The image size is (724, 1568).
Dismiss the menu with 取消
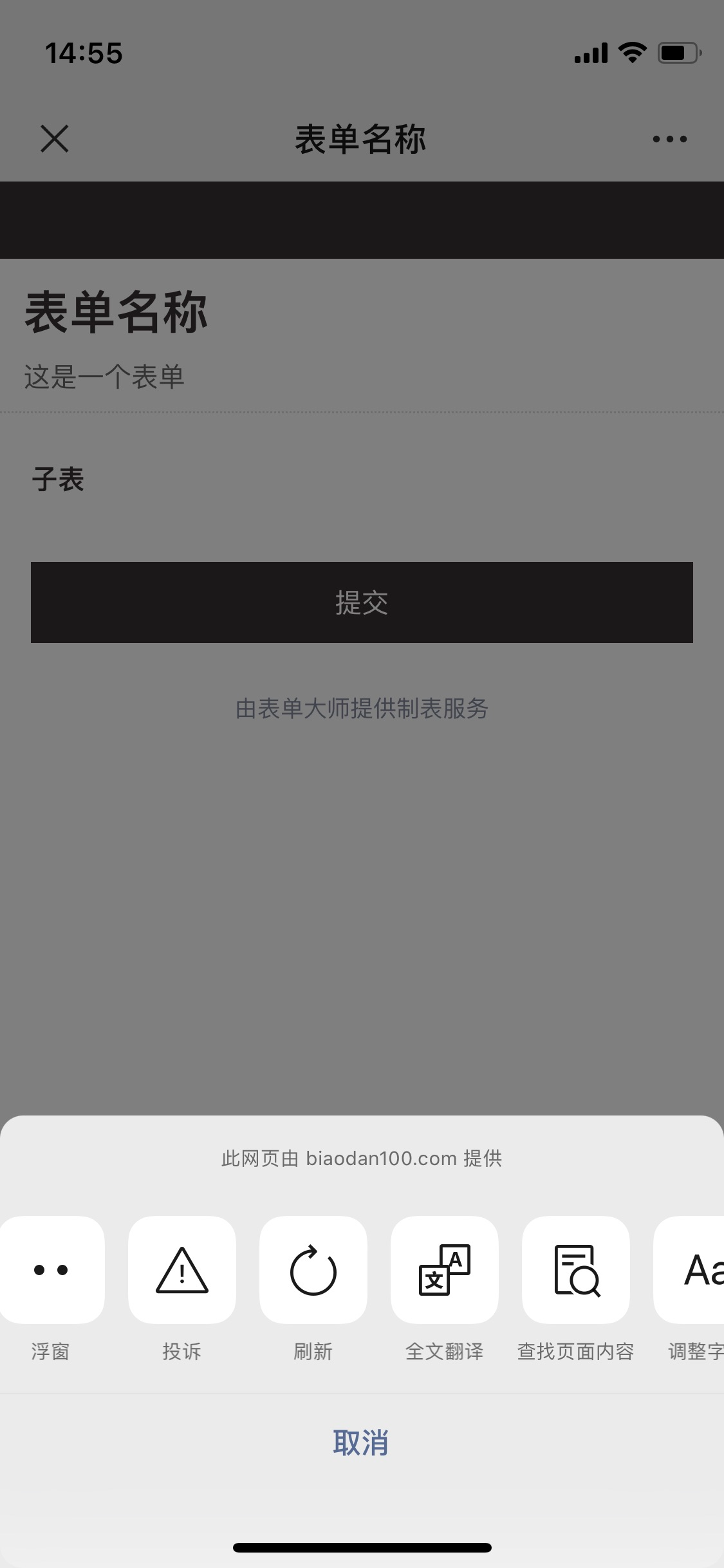pyautogui.click(x=361, y=1442)
